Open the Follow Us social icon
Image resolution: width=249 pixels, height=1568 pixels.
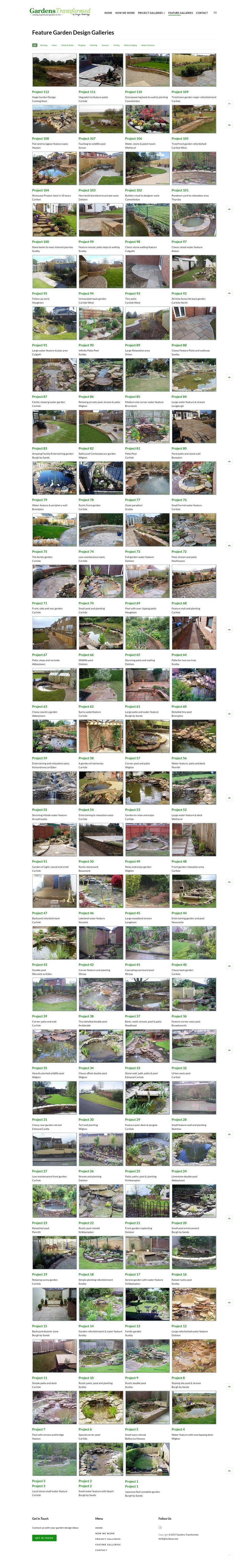160,1527
